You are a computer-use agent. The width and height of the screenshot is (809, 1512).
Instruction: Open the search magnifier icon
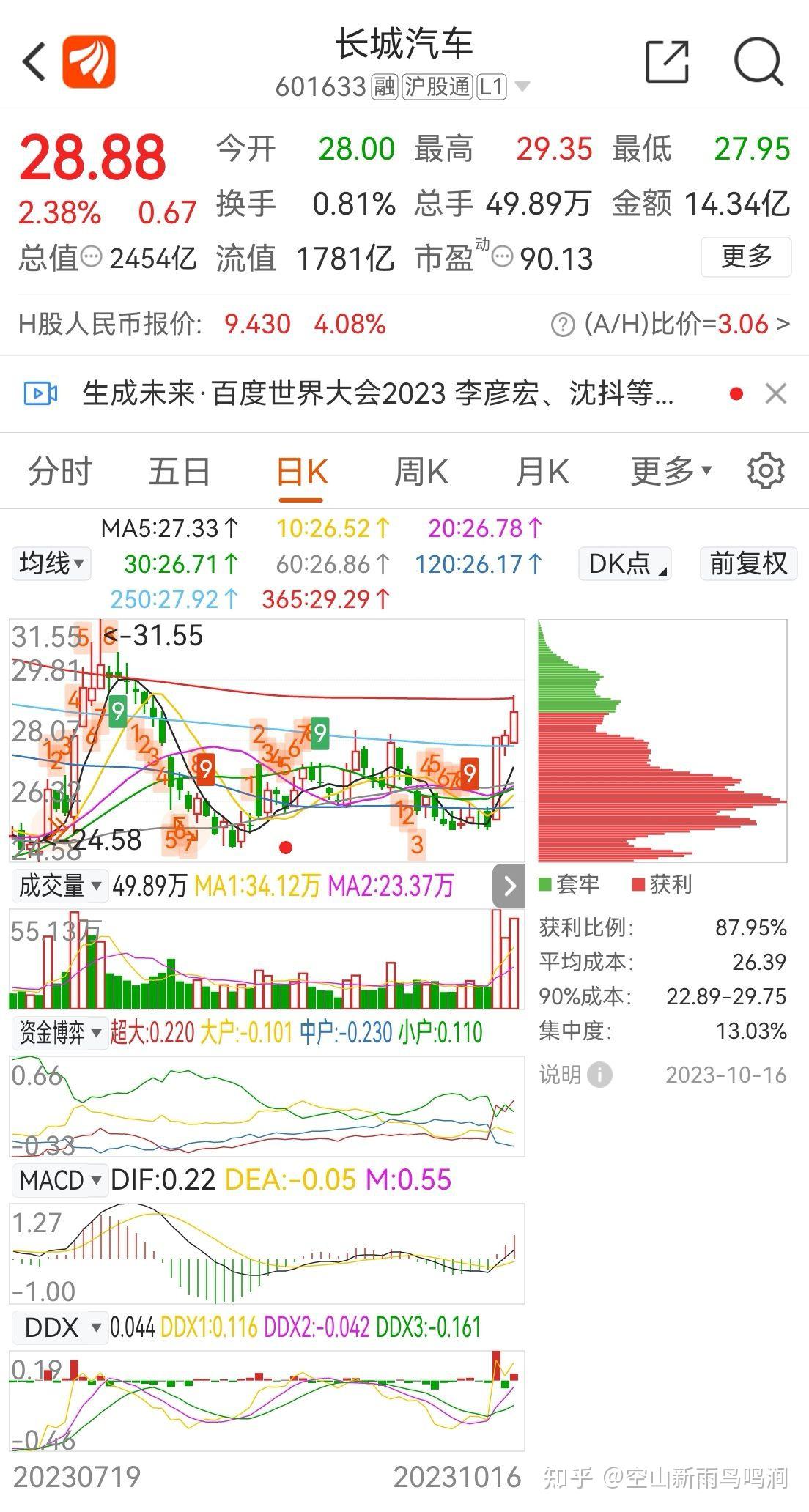[x=758, y=61]
